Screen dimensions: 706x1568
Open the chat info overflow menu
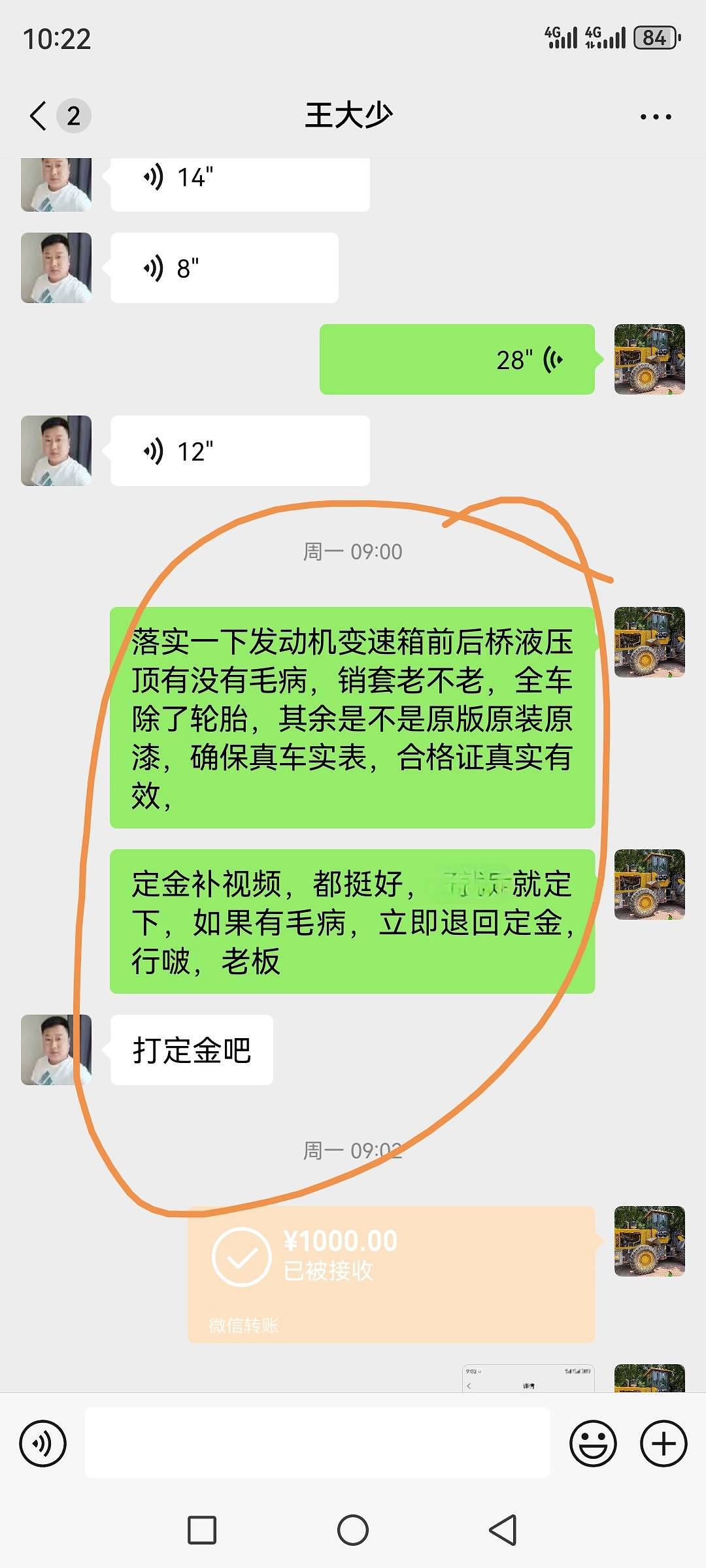655,117
